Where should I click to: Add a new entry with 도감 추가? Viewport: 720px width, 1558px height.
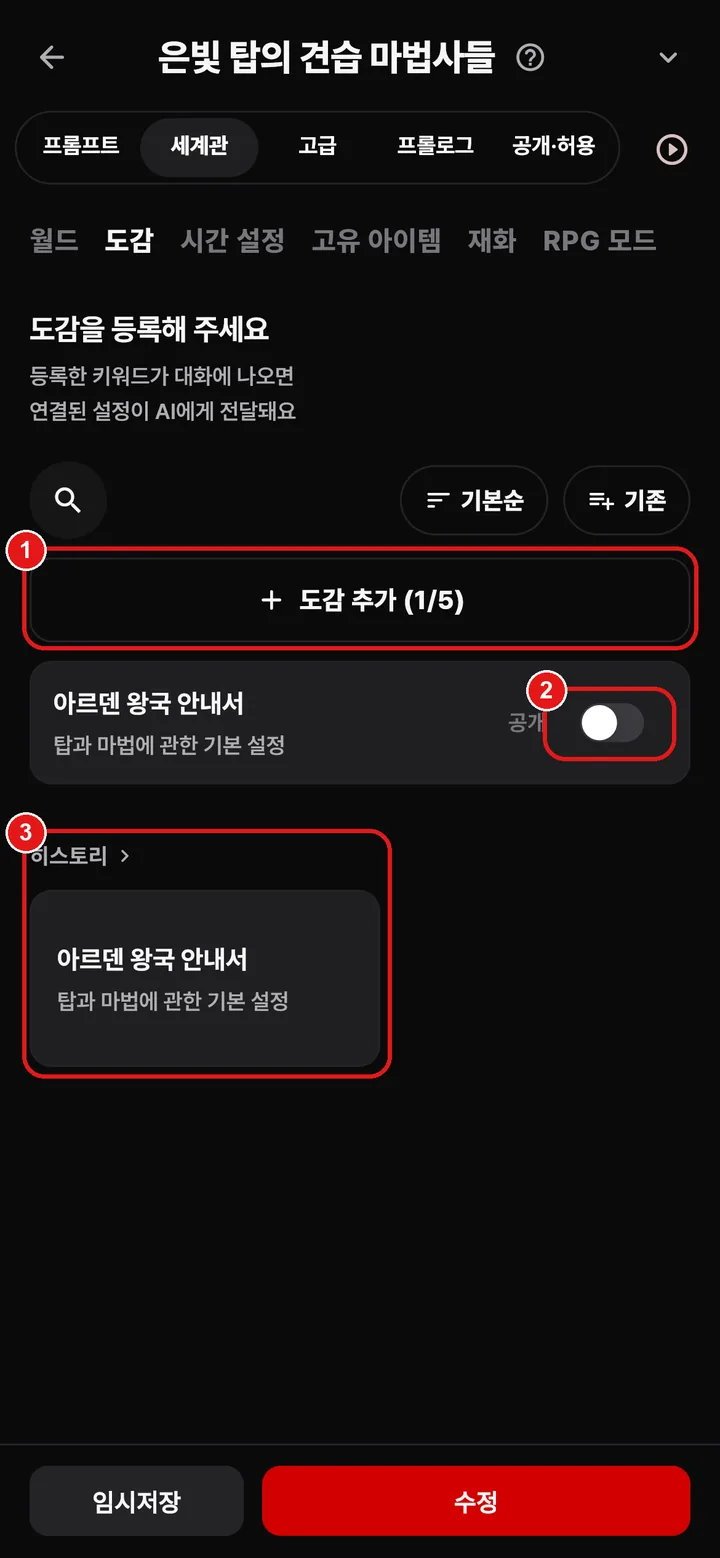(360, 600)
